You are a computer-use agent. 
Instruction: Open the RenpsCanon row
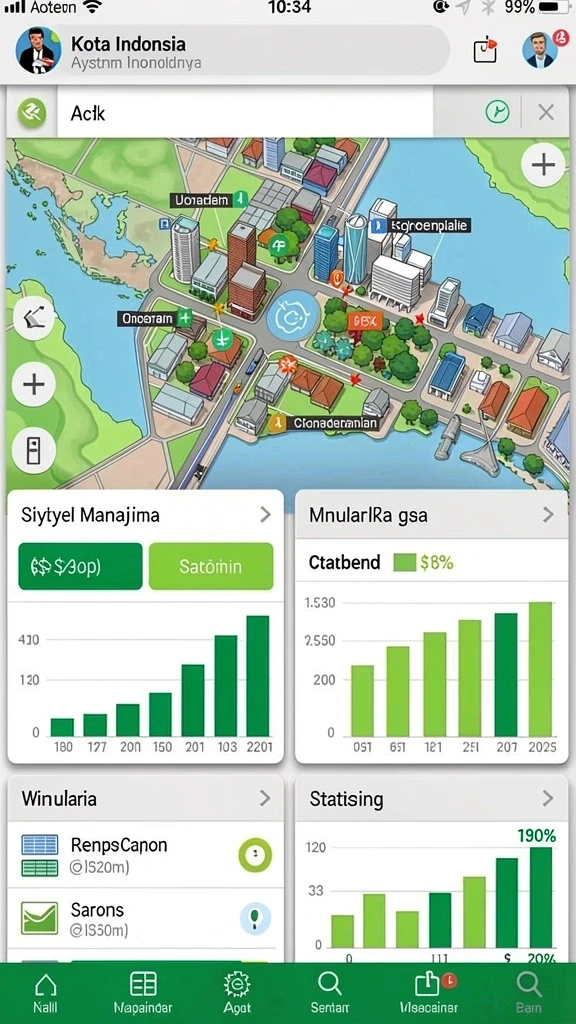(x=146, y=855)
